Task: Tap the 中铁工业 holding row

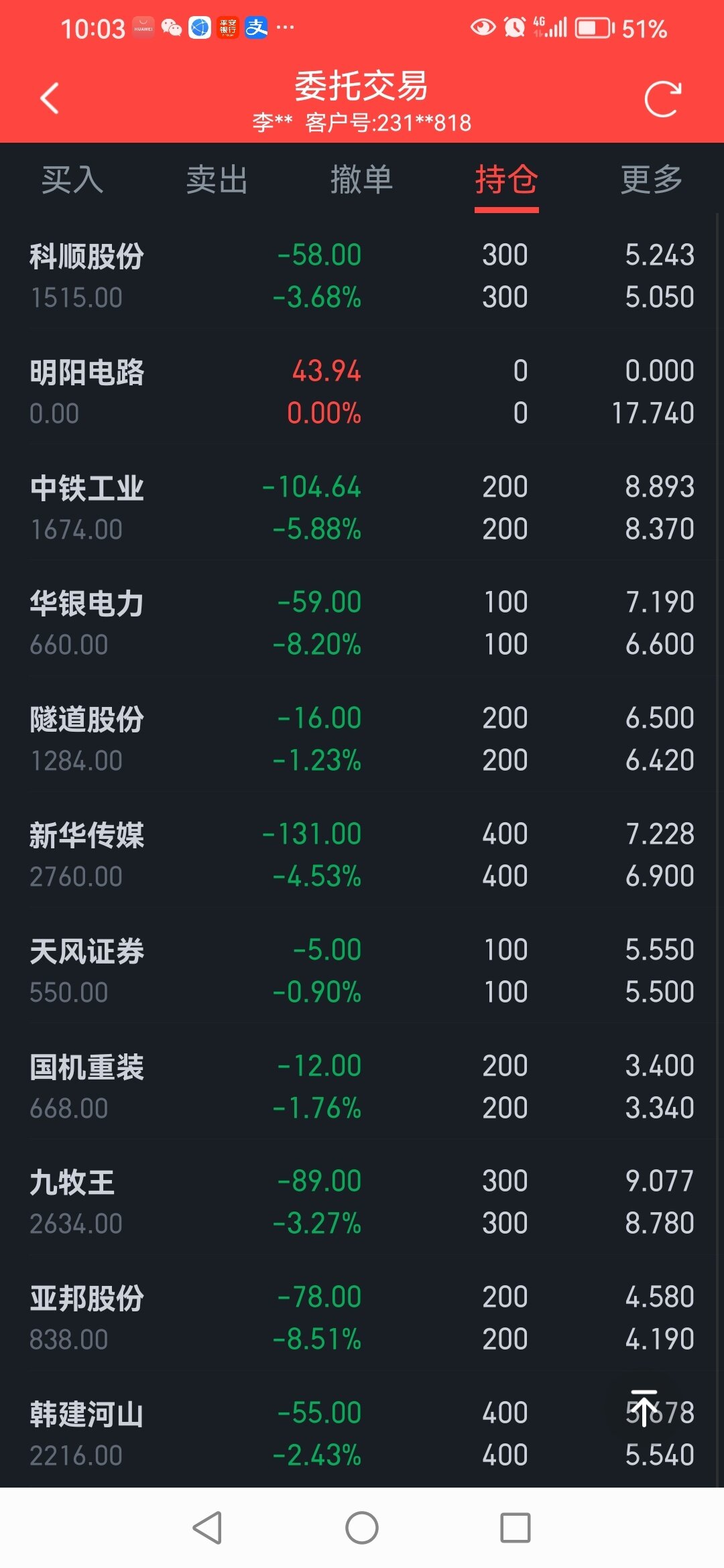Action: point(362,508)
